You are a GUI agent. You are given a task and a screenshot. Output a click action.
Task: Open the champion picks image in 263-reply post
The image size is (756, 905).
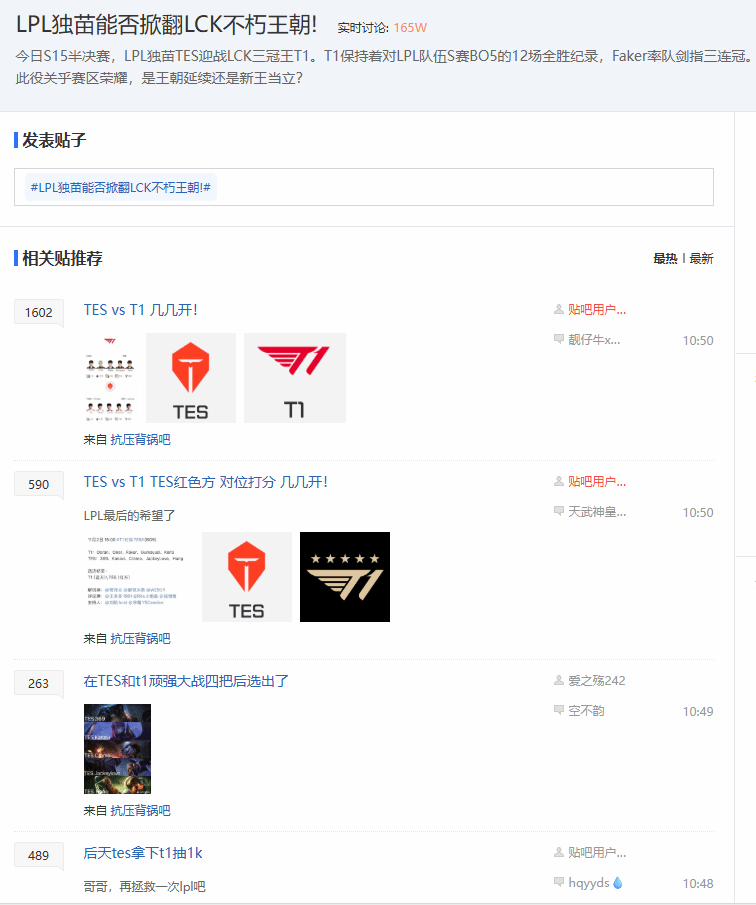point(117,749)
